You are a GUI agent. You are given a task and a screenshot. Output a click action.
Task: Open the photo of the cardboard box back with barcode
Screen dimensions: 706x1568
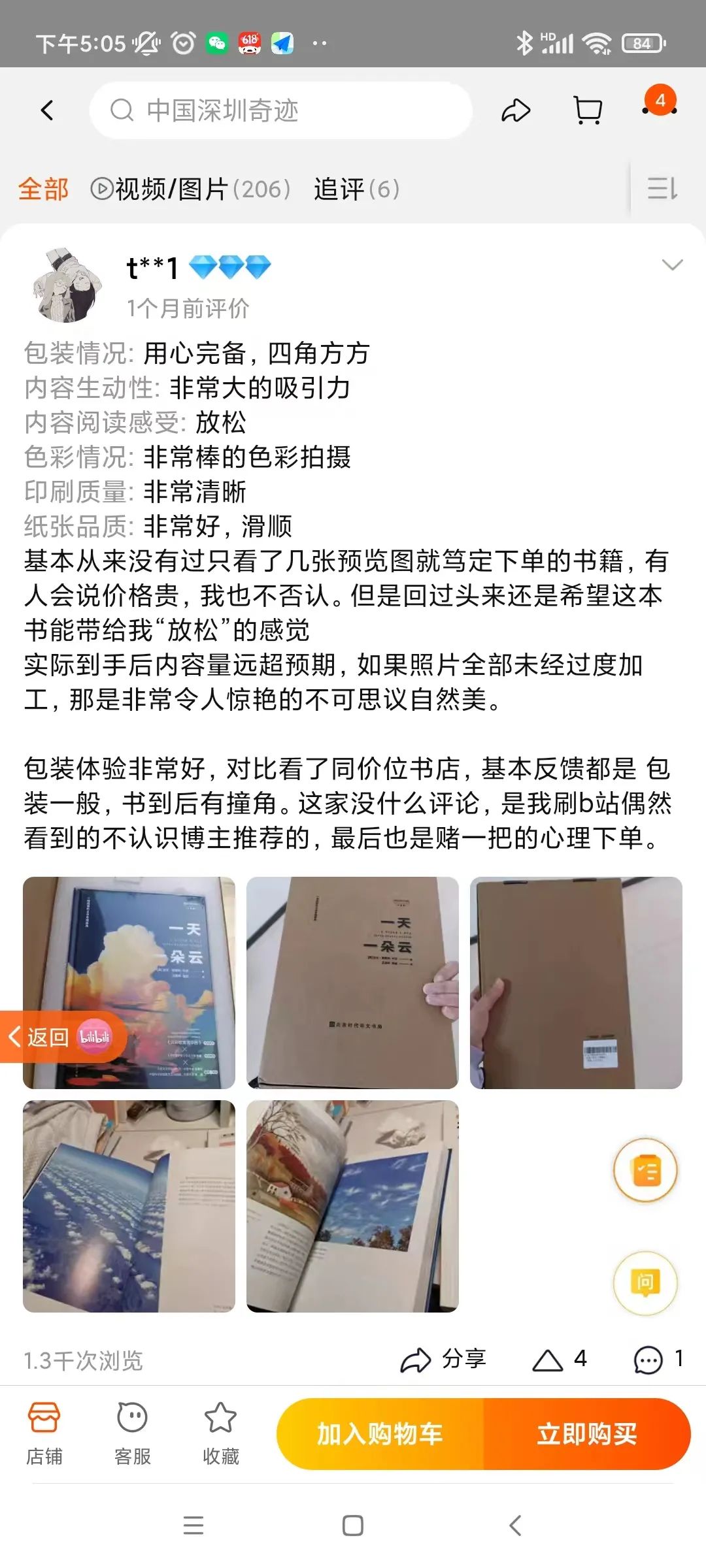(x=576, y=983)
